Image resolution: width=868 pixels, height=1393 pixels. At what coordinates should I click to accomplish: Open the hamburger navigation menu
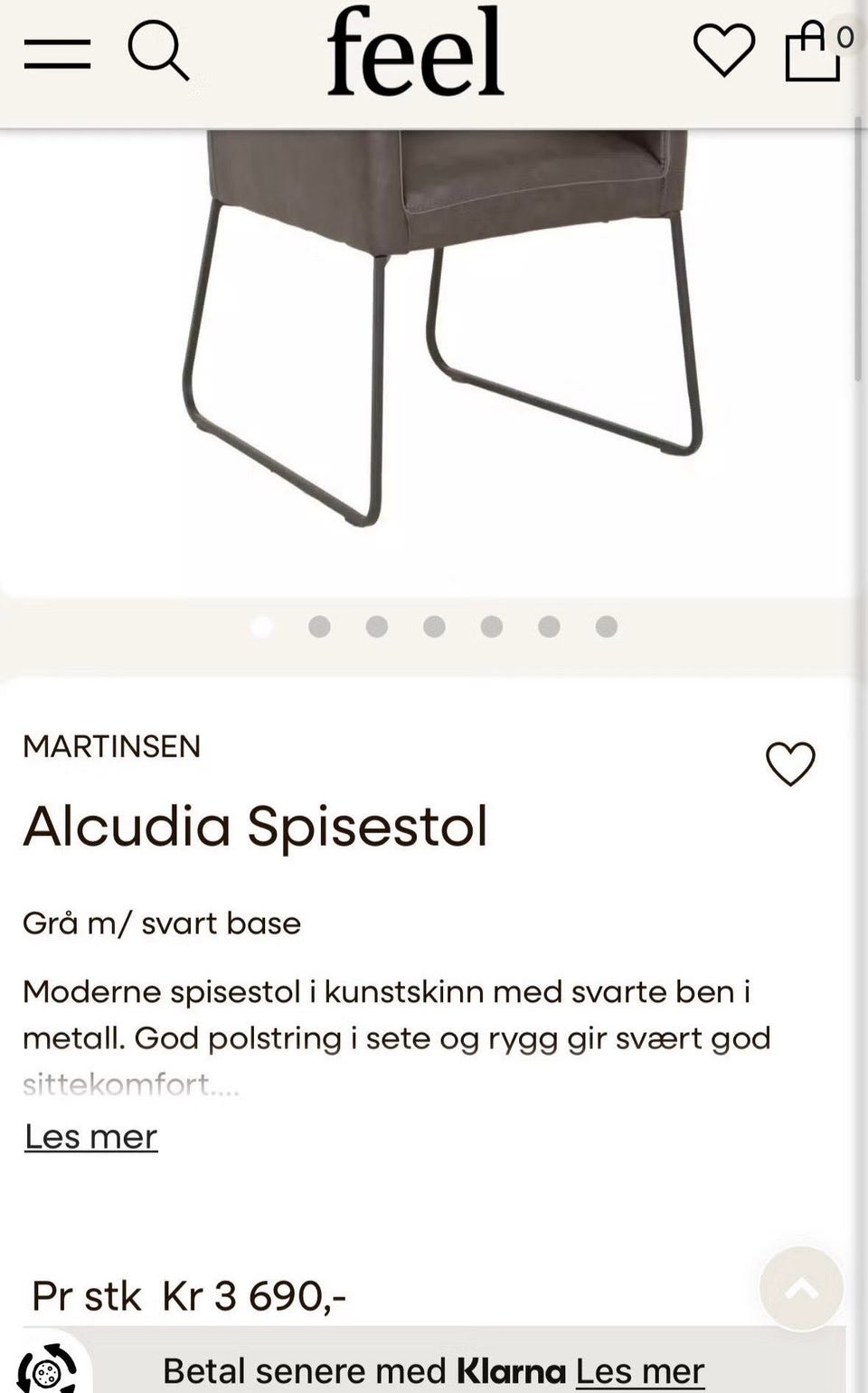(56, 54)
